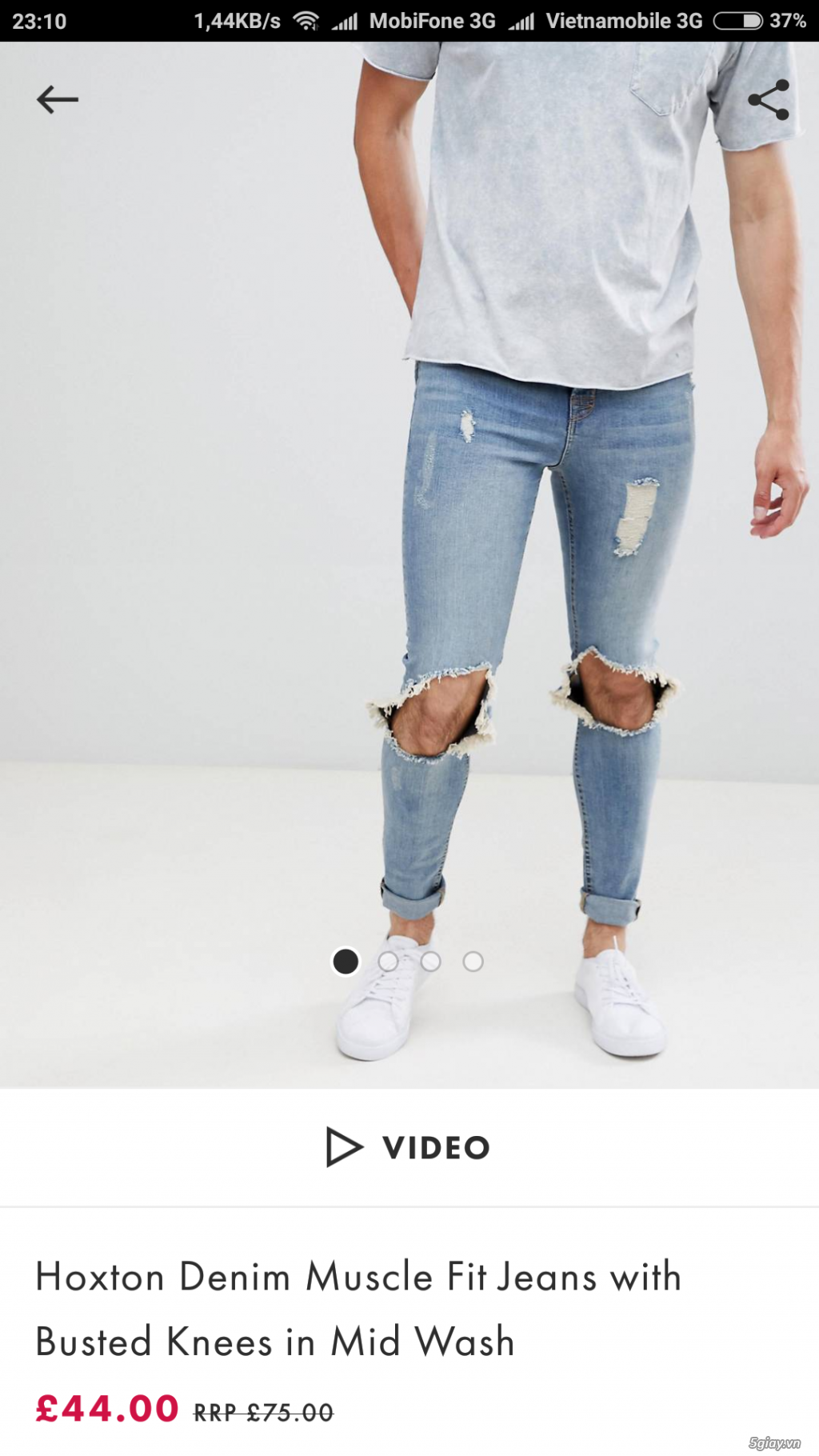Select the fourth carousel dot

(475, 962)
